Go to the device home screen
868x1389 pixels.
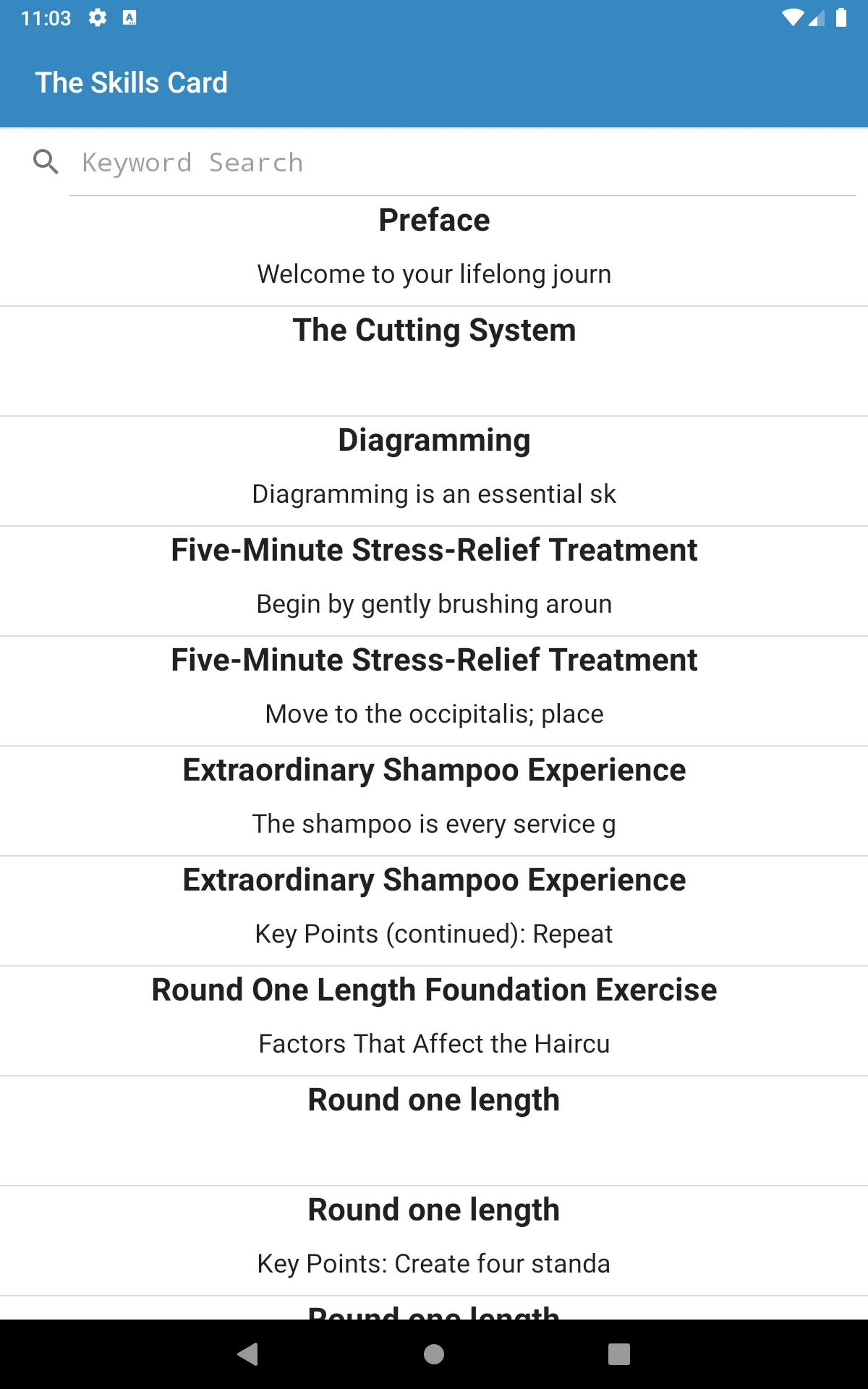click(x=434, y=1354)
